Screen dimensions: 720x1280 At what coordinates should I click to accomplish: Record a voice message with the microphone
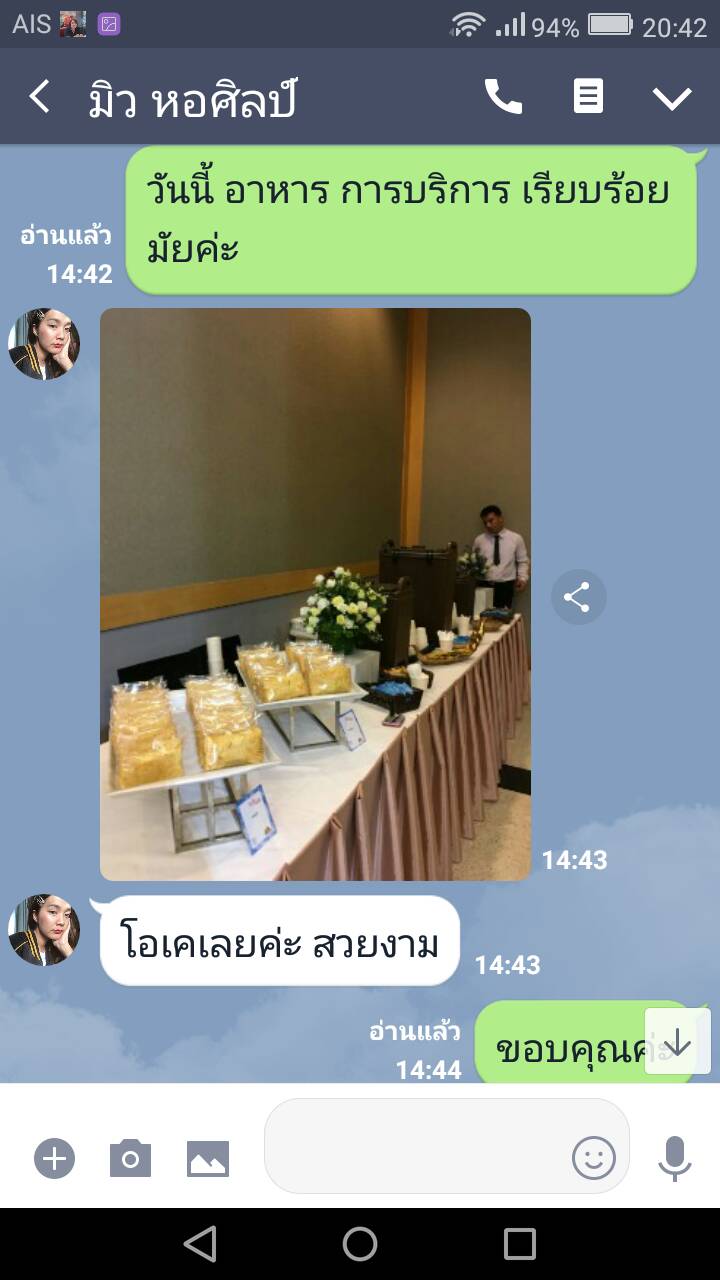(675, 1158)
